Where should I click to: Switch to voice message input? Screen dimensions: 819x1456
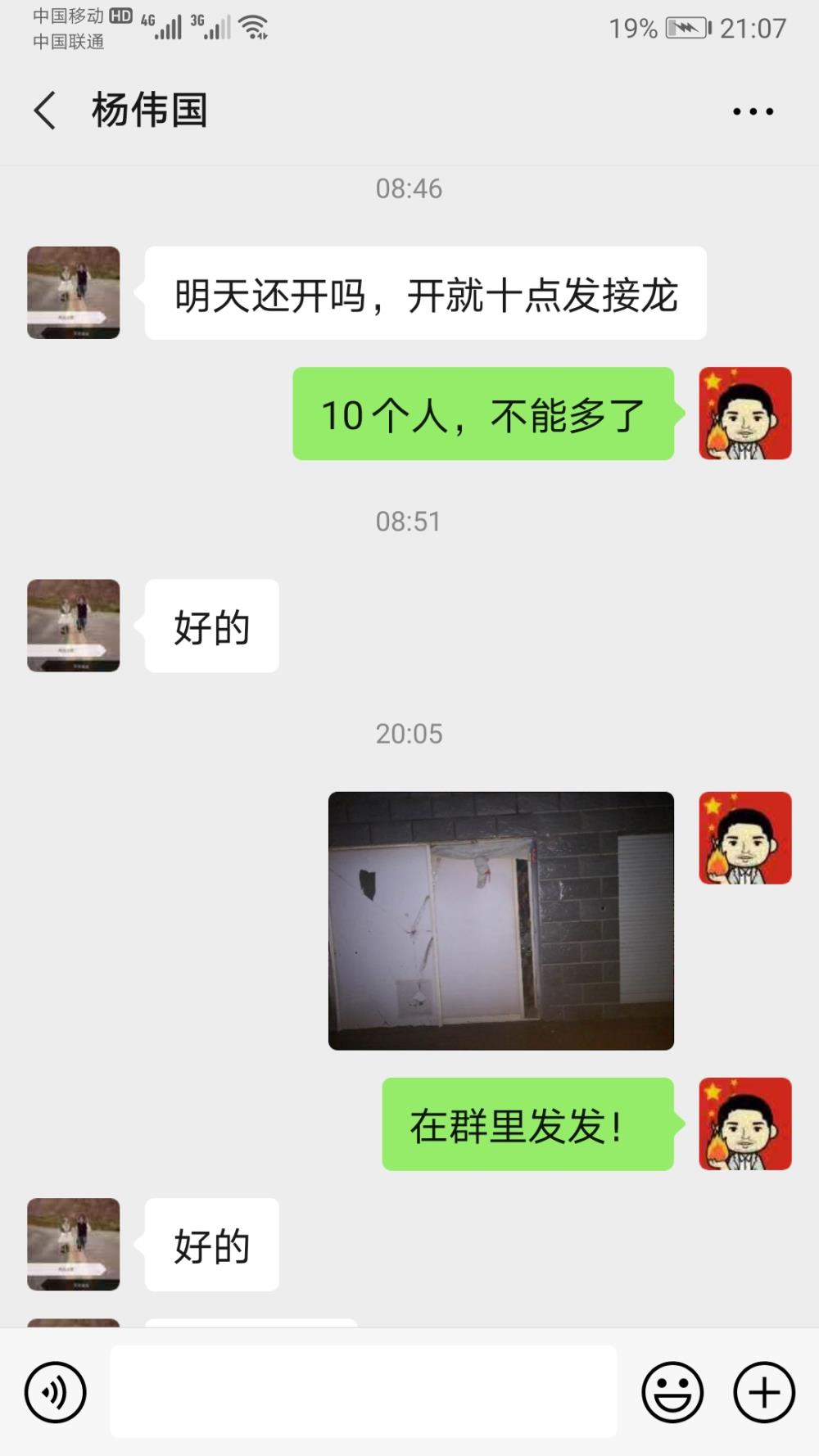55,1391
